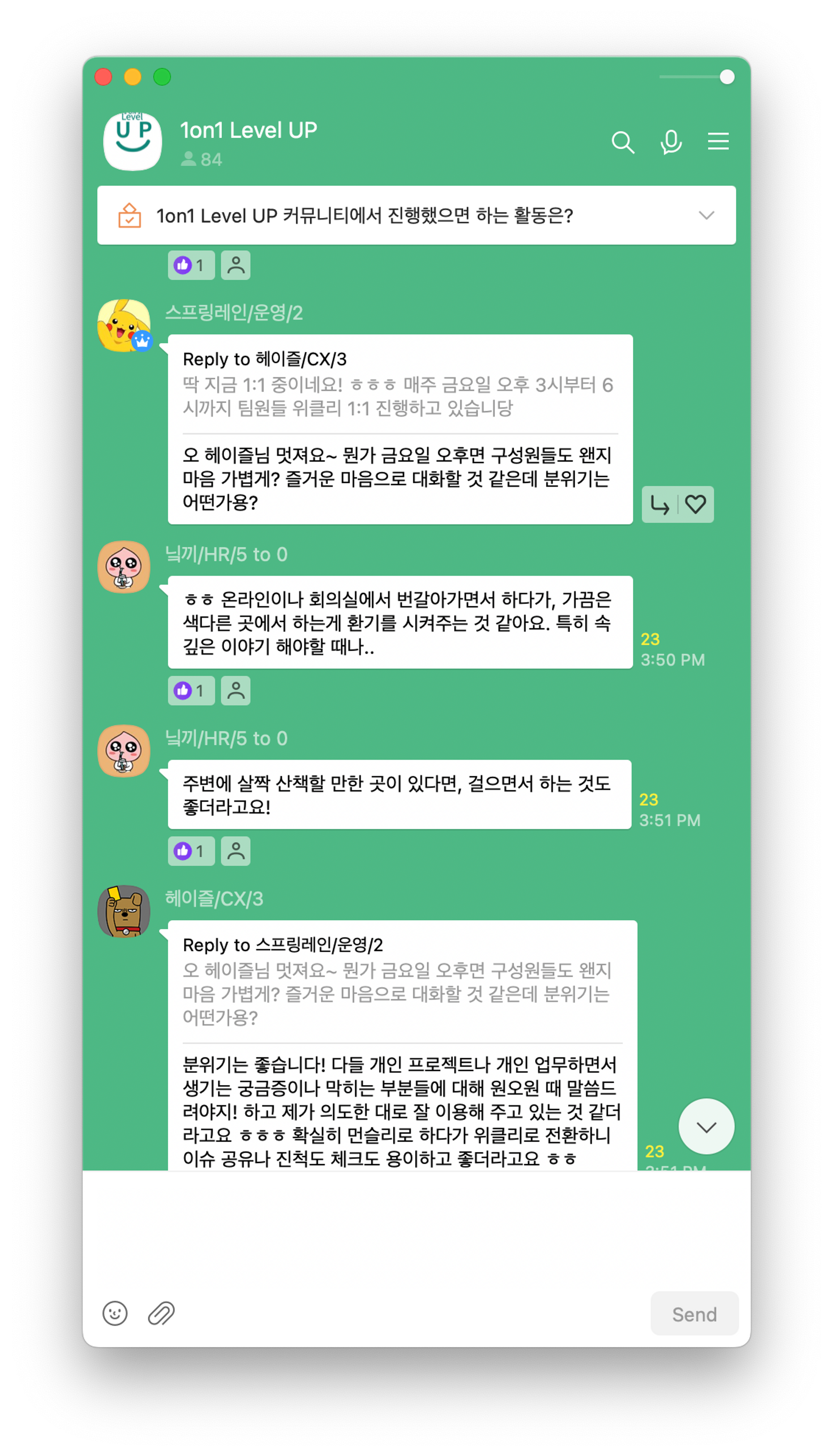833x1456 pixels.
Task: Open the 1on1 Level UP chatroom profile image
Action: (133, 141)
